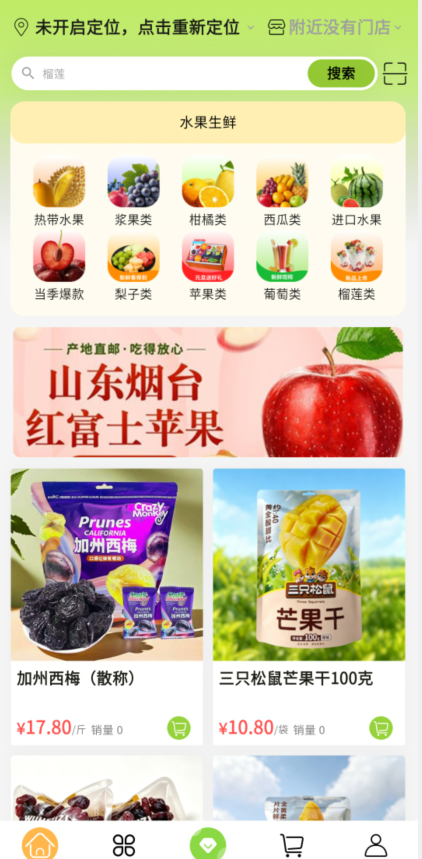The height and width of the screenshot is (859, 422).
Task: Open the 柑橘类 category
Action: (x=208, y=193)
